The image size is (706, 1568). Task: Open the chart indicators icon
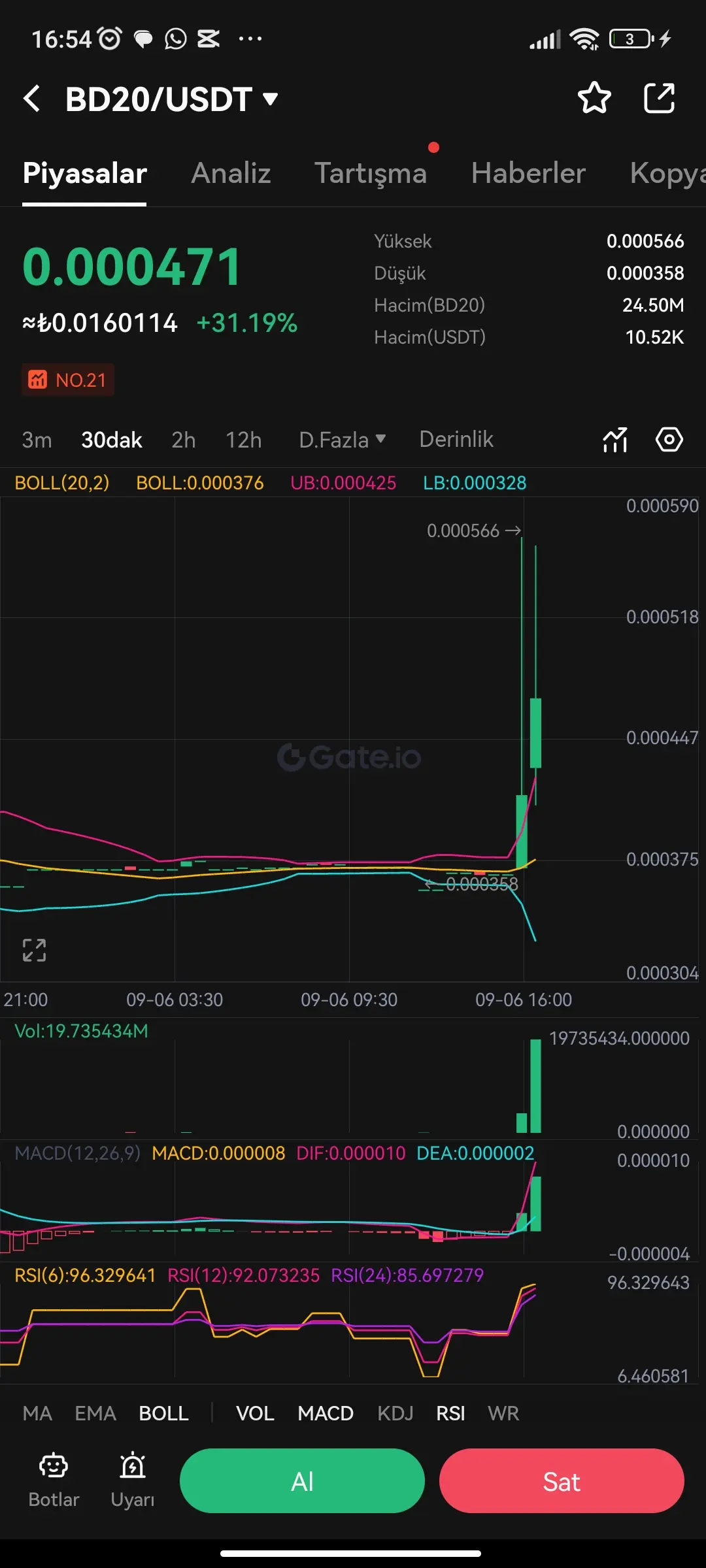(x=615, y=440)
